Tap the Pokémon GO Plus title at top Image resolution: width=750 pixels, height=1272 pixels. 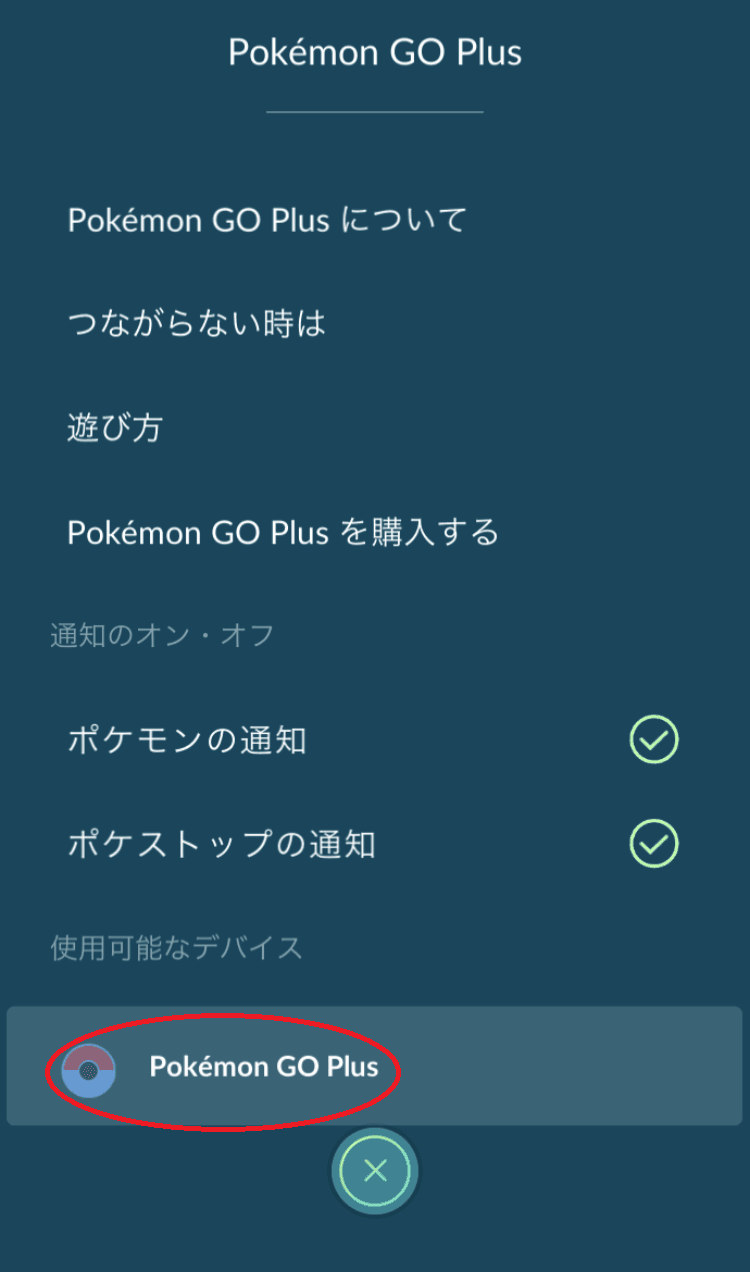375,52
